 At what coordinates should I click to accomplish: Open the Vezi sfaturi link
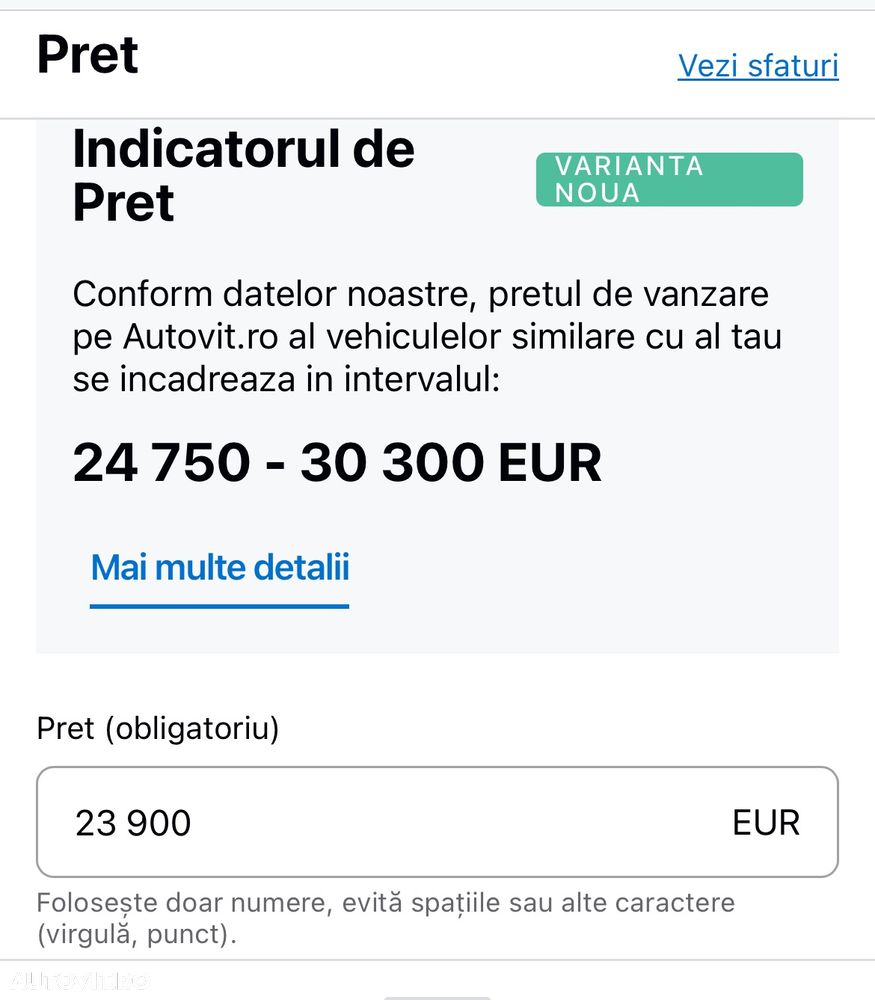tap(758, 65)
